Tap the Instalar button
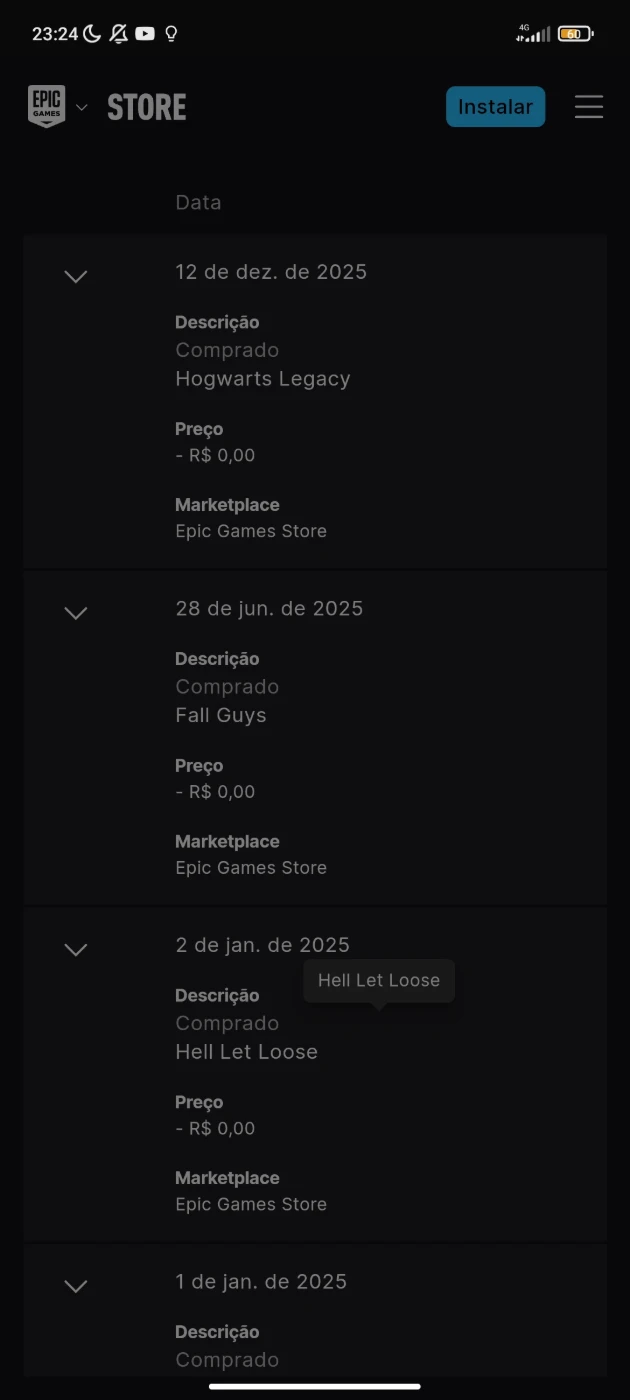The image size is (630, 1400). [x=495, y=106]
